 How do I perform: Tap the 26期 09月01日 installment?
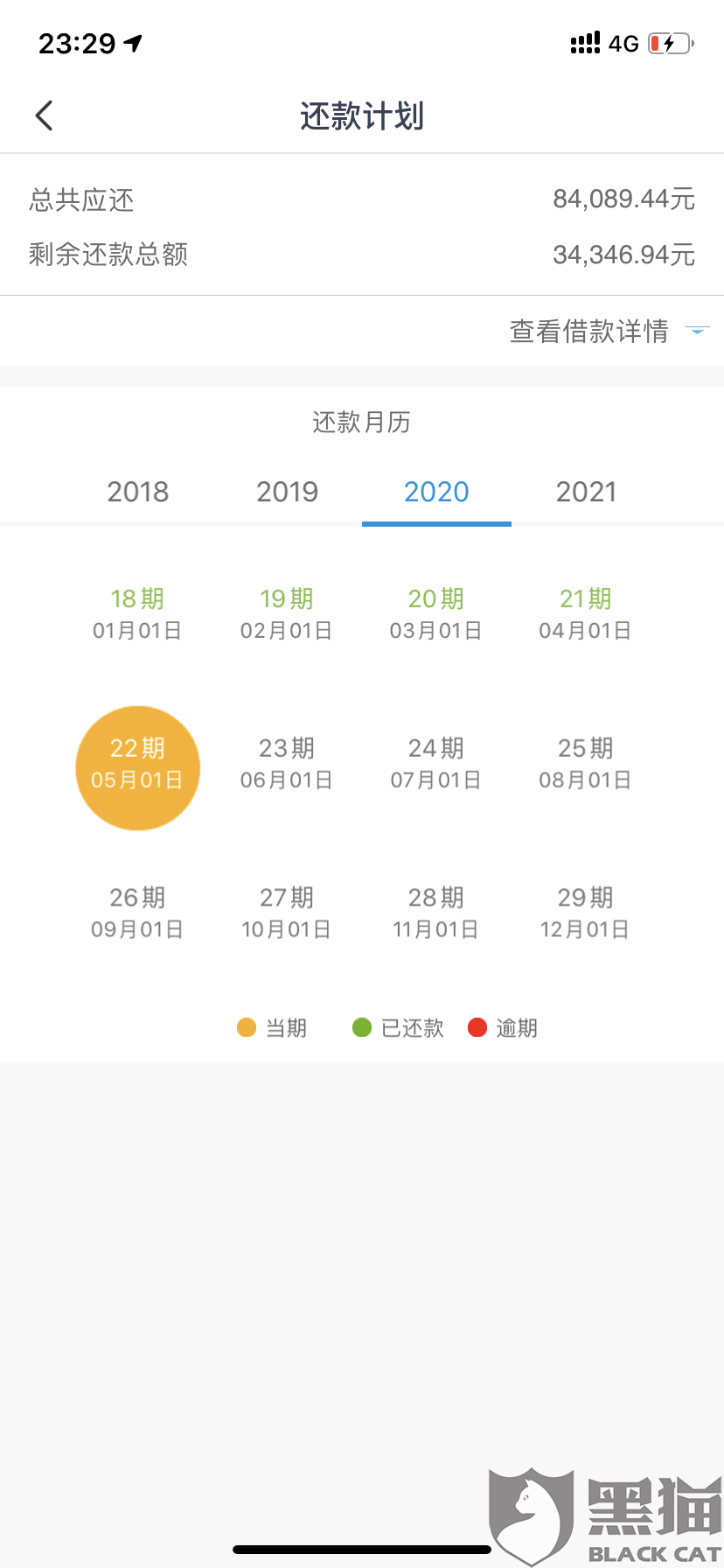(x=137, y=913)
